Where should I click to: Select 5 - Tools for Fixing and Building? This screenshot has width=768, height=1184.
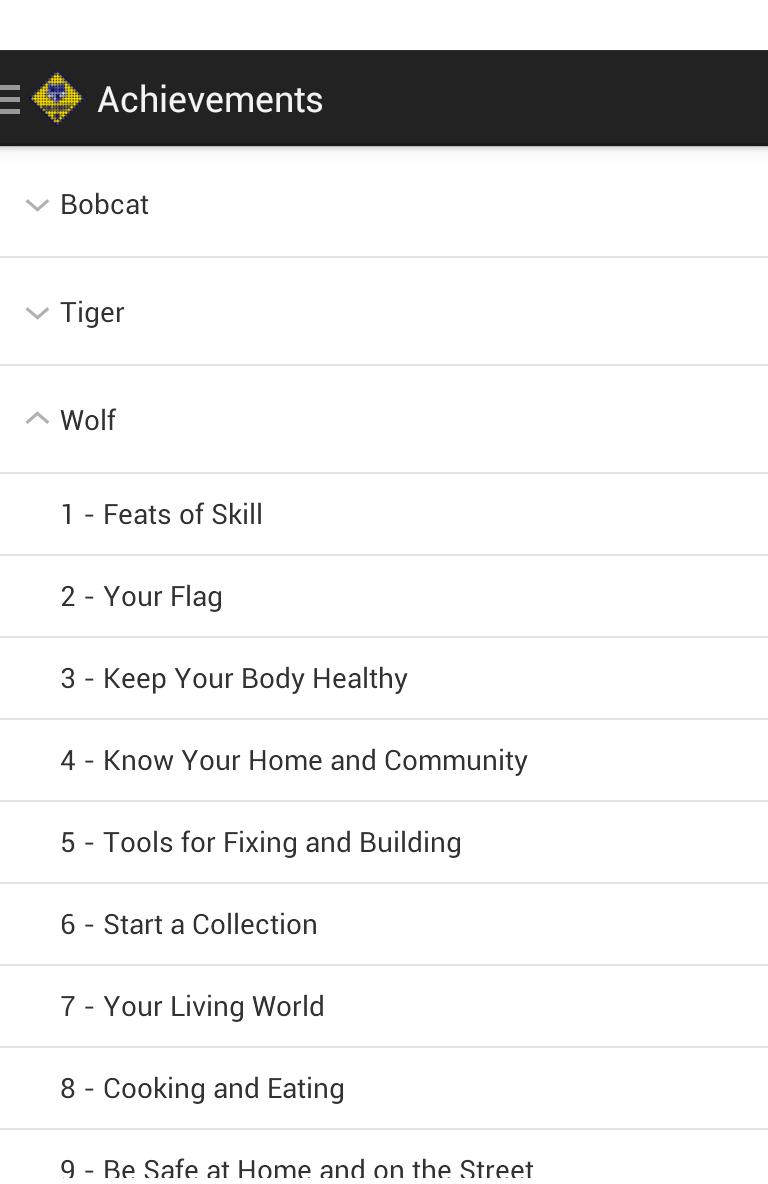coord(260,843)
